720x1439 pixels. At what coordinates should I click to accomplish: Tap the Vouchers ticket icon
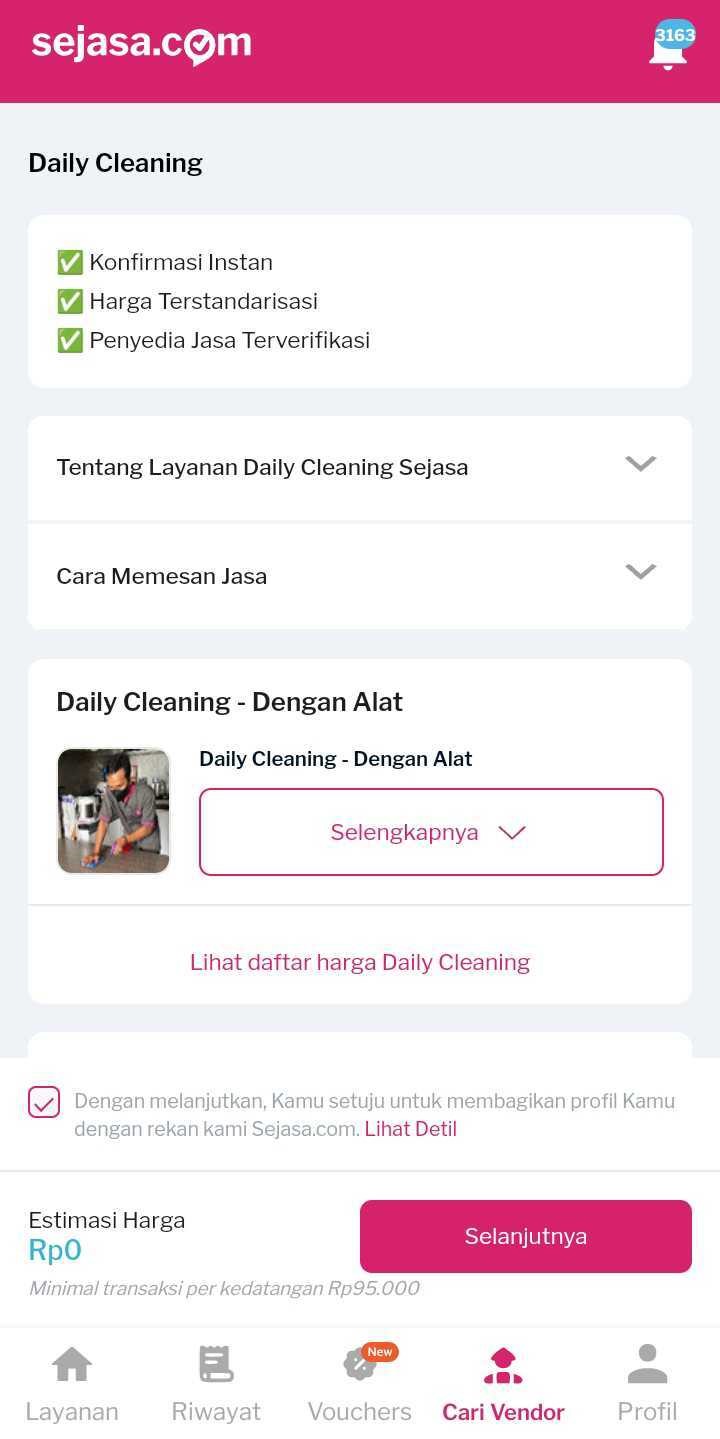point(359,1366)
